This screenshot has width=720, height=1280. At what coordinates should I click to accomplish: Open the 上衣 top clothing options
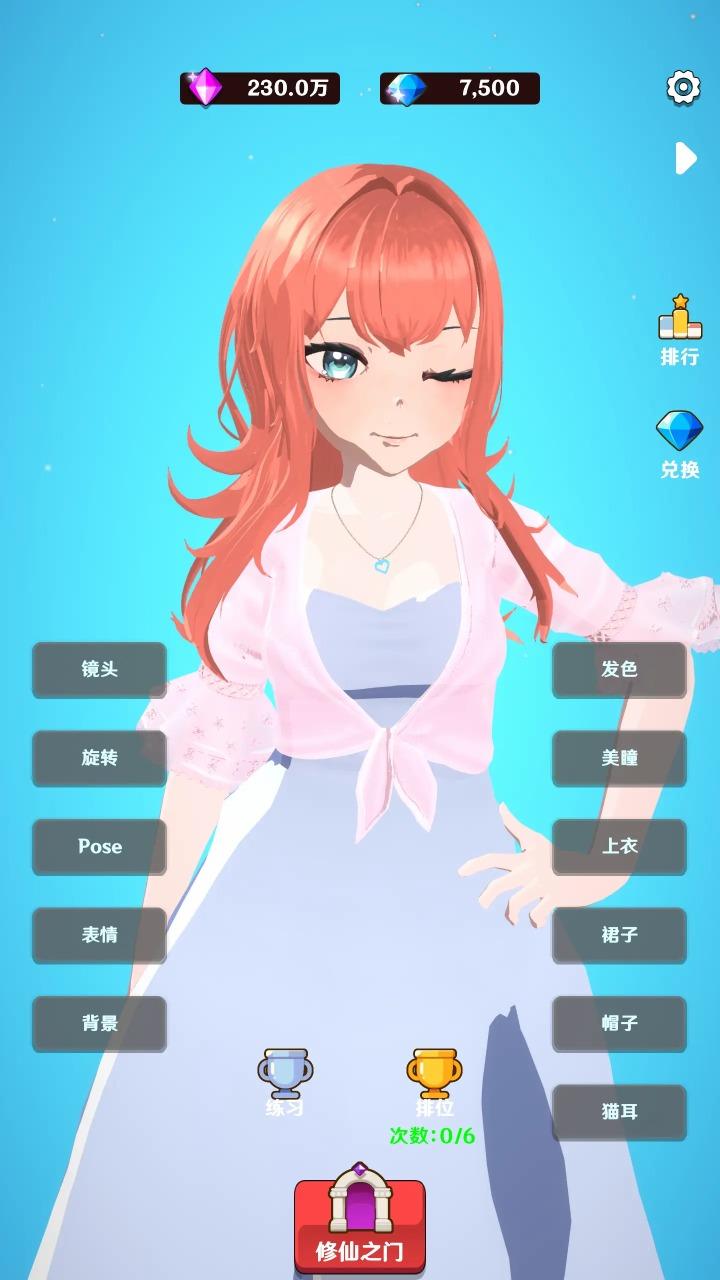coord(619,847)
